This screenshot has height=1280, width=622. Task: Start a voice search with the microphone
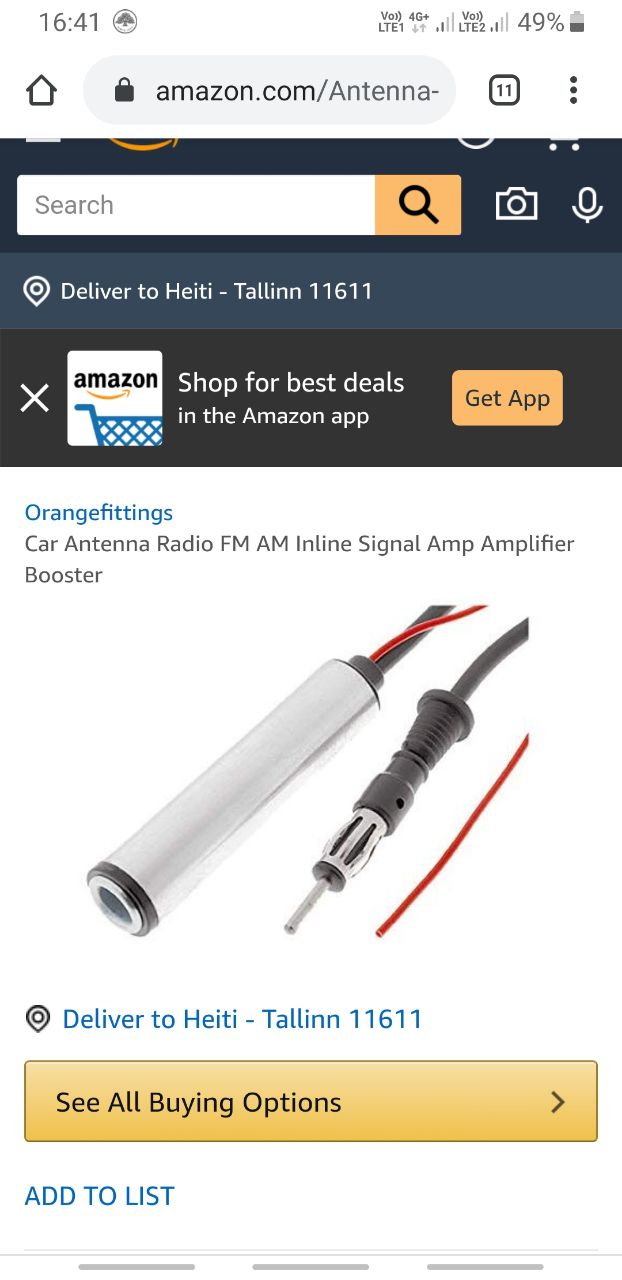[587, 205]
